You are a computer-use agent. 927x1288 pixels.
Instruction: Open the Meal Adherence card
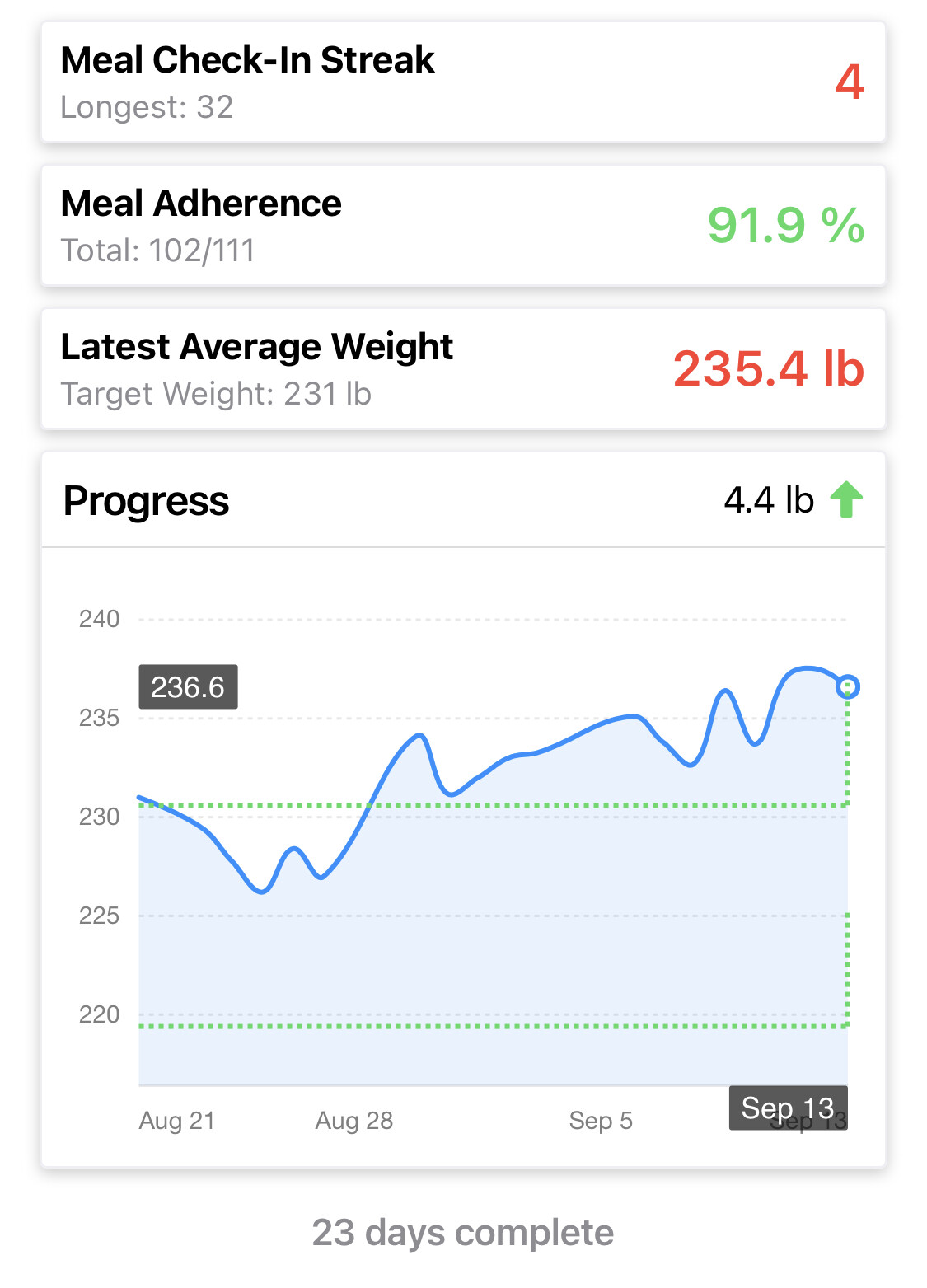click(463, 226)
